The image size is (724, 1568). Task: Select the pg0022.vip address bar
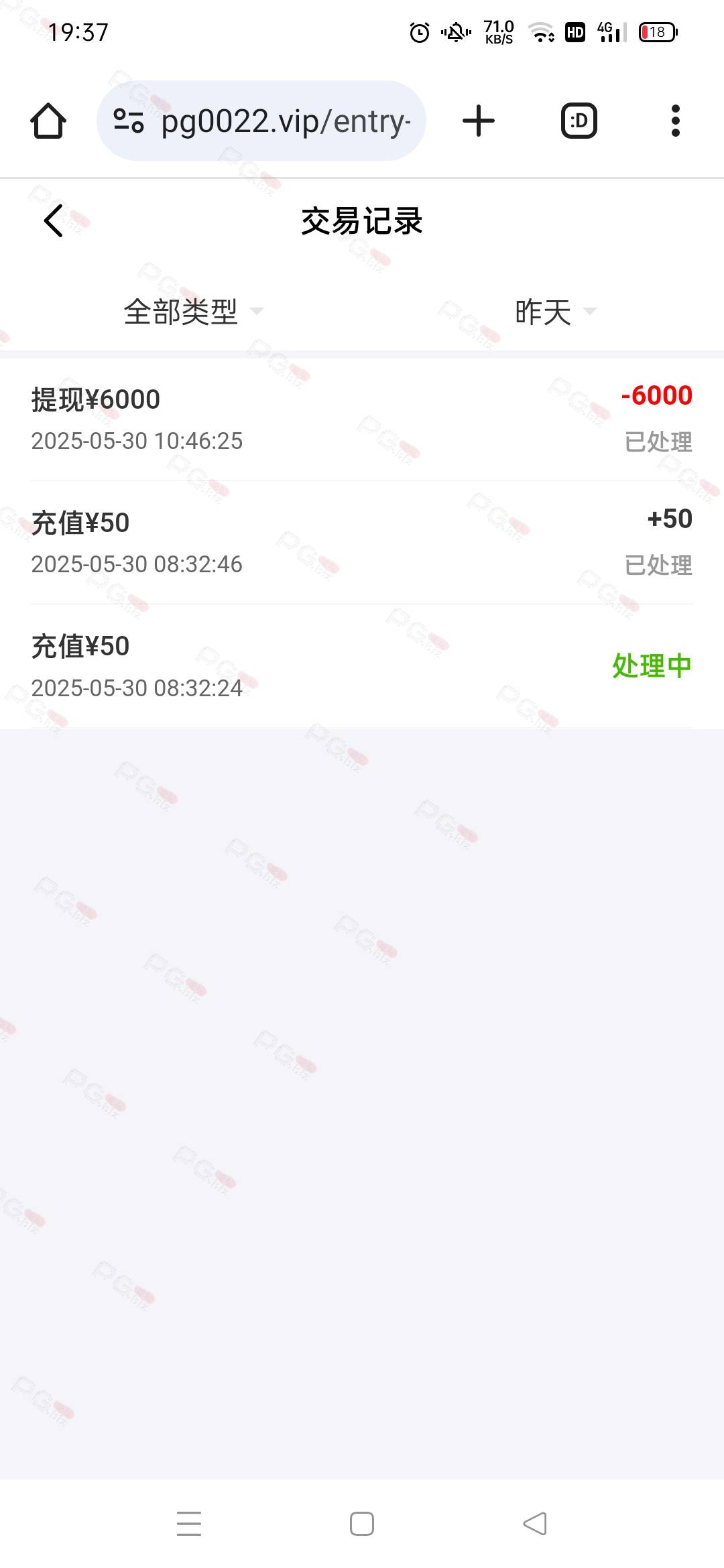[261, 121]
